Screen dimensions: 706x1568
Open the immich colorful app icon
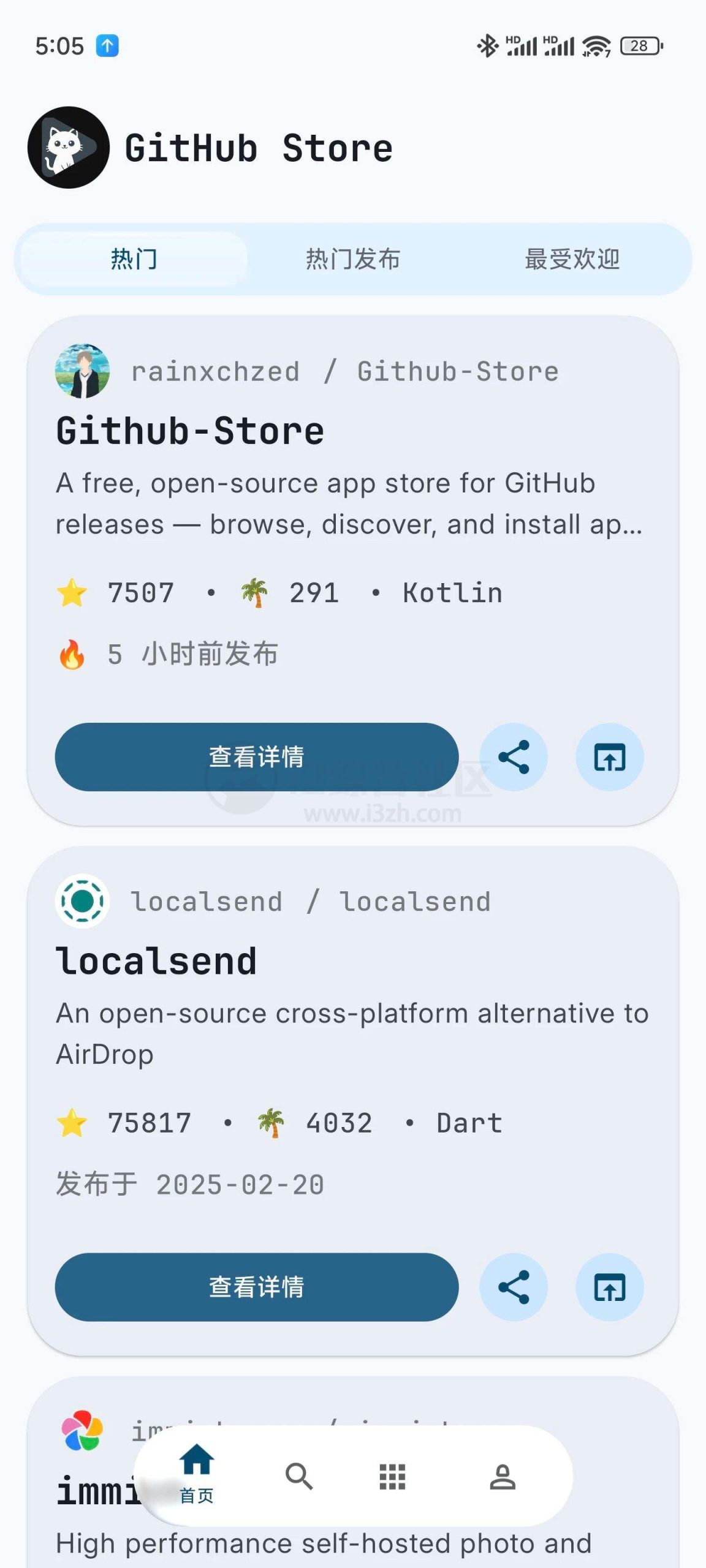click(x=82, y=1429)
